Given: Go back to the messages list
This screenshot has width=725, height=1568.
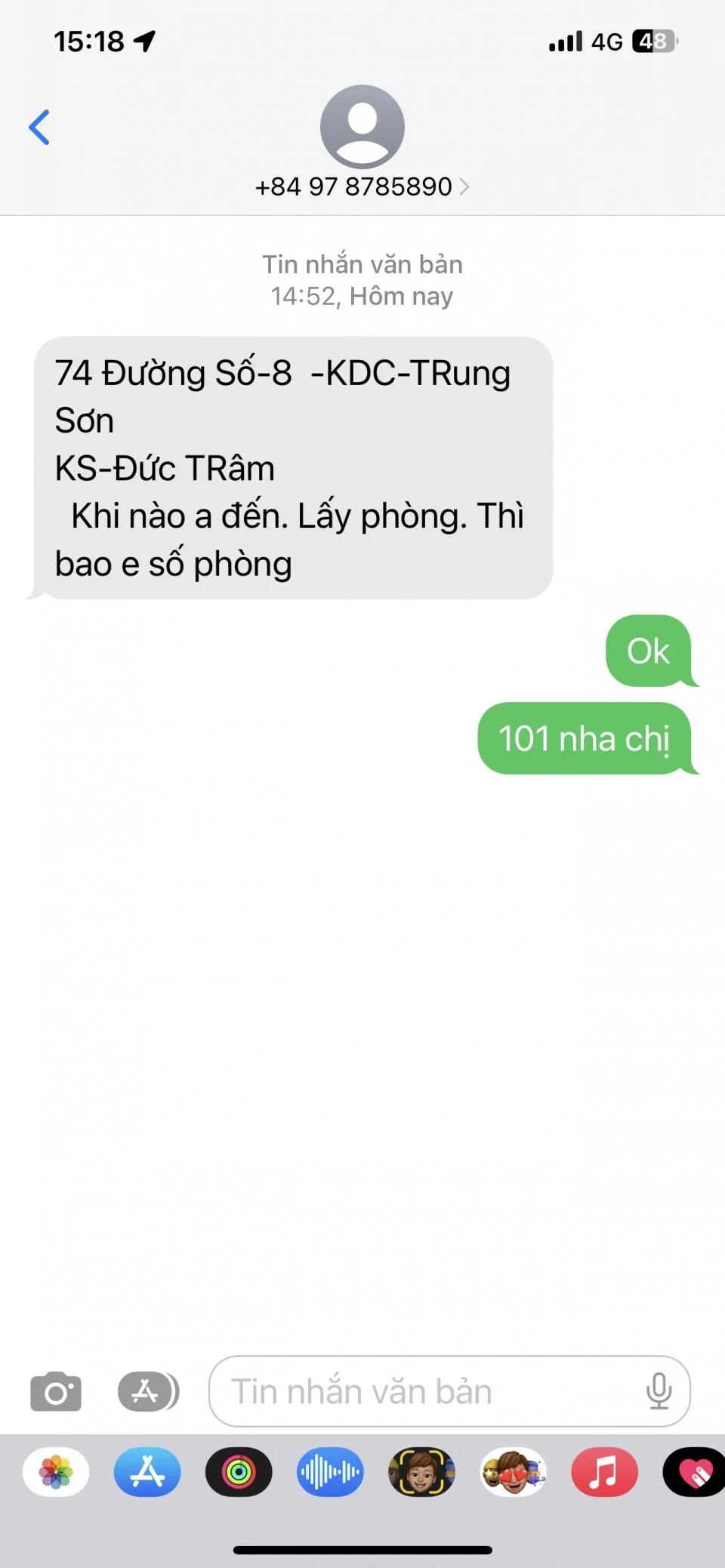Looking at the screenshot, I should 39,127.
